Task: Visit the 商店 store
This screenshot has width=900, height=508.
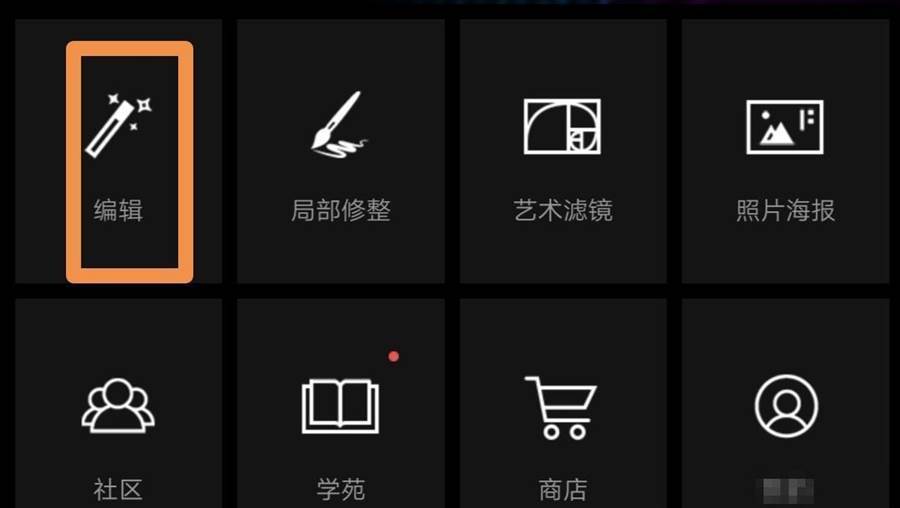Action: [563, 420]
